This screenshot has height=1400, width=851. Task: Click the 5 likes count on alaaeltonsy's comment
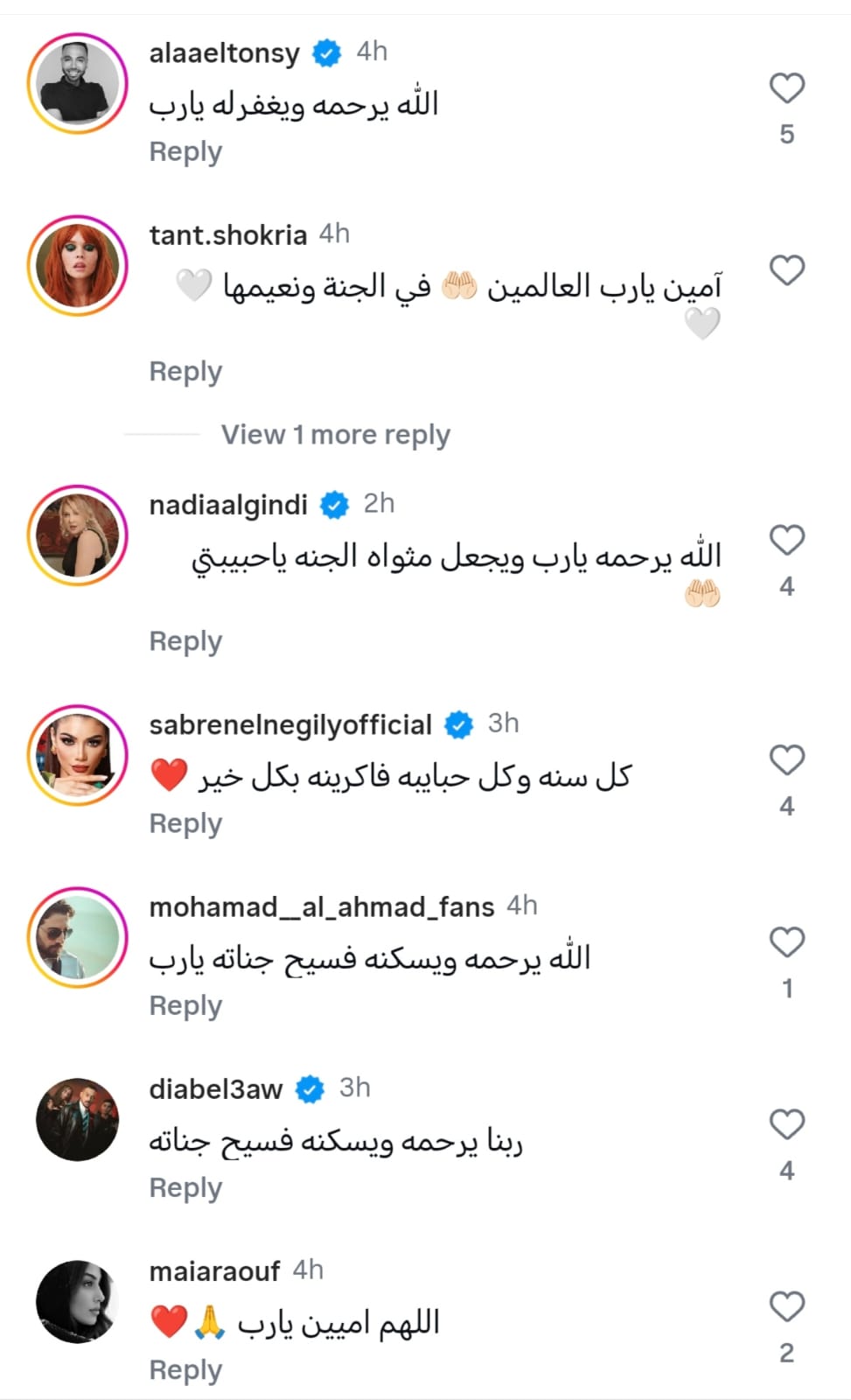pos(788,133)
